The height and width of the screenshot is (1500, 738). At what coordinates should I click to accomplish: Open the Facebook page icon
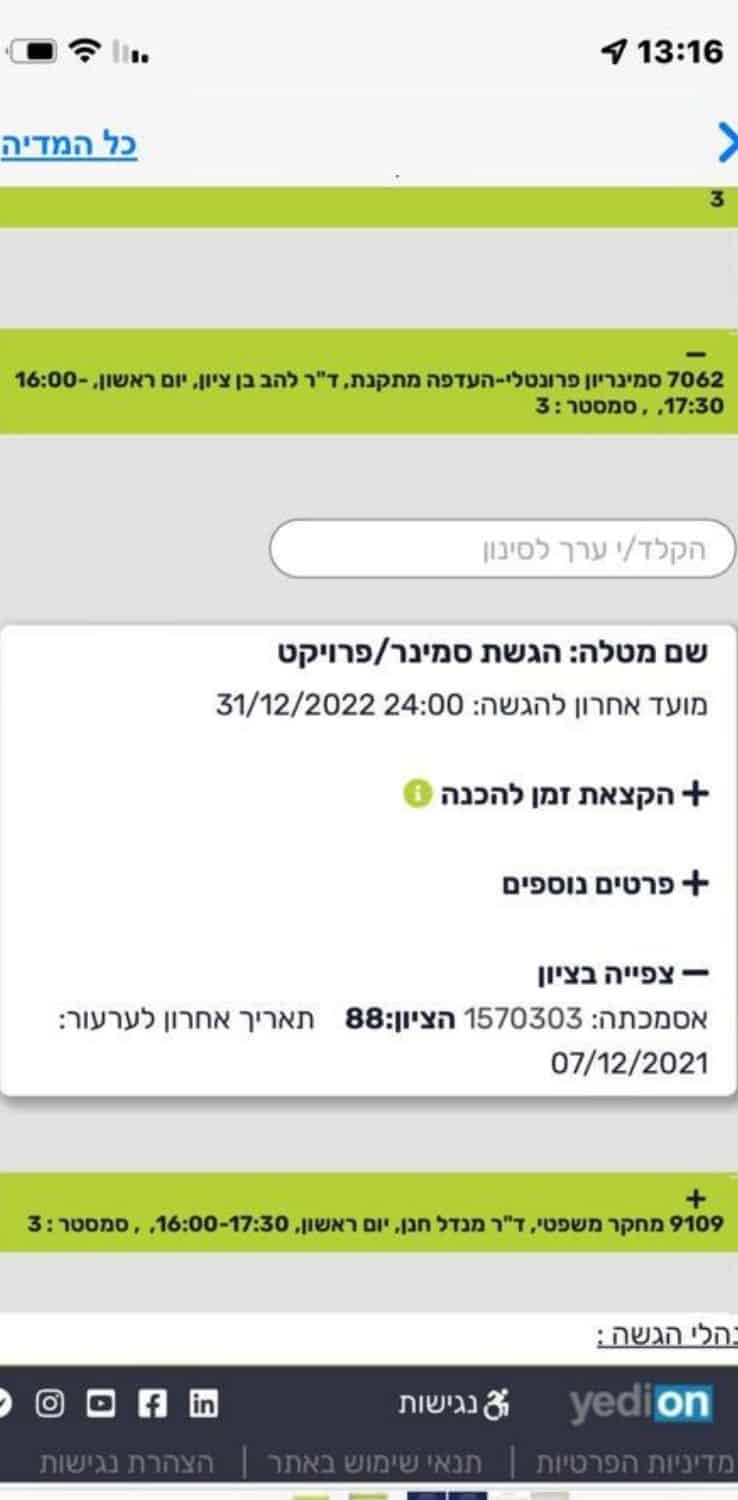pos(152,1404)
